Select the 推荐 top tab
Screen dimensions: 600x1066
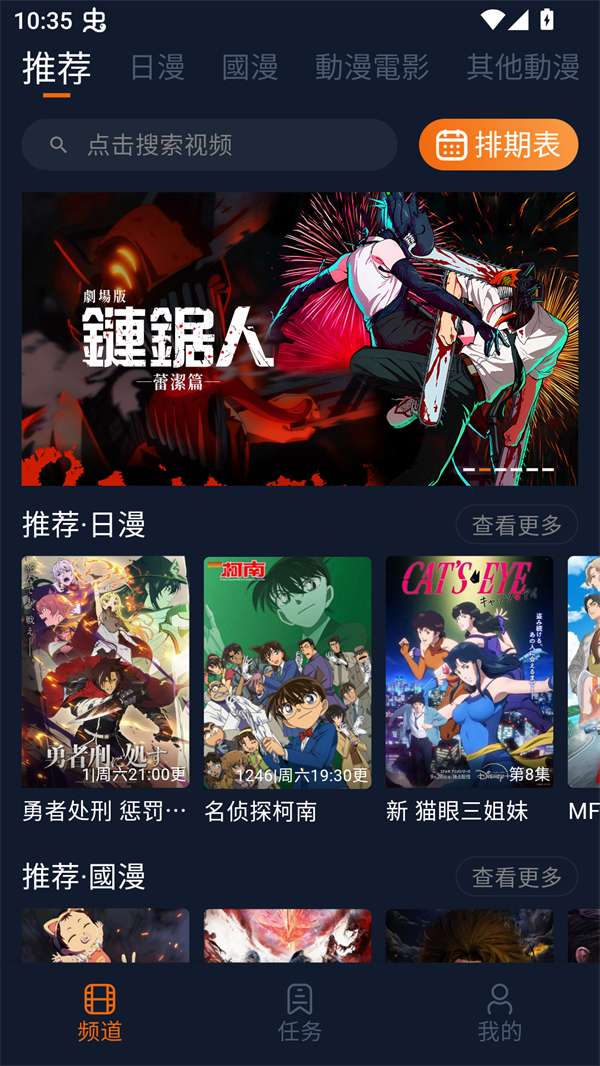point(57,67)
